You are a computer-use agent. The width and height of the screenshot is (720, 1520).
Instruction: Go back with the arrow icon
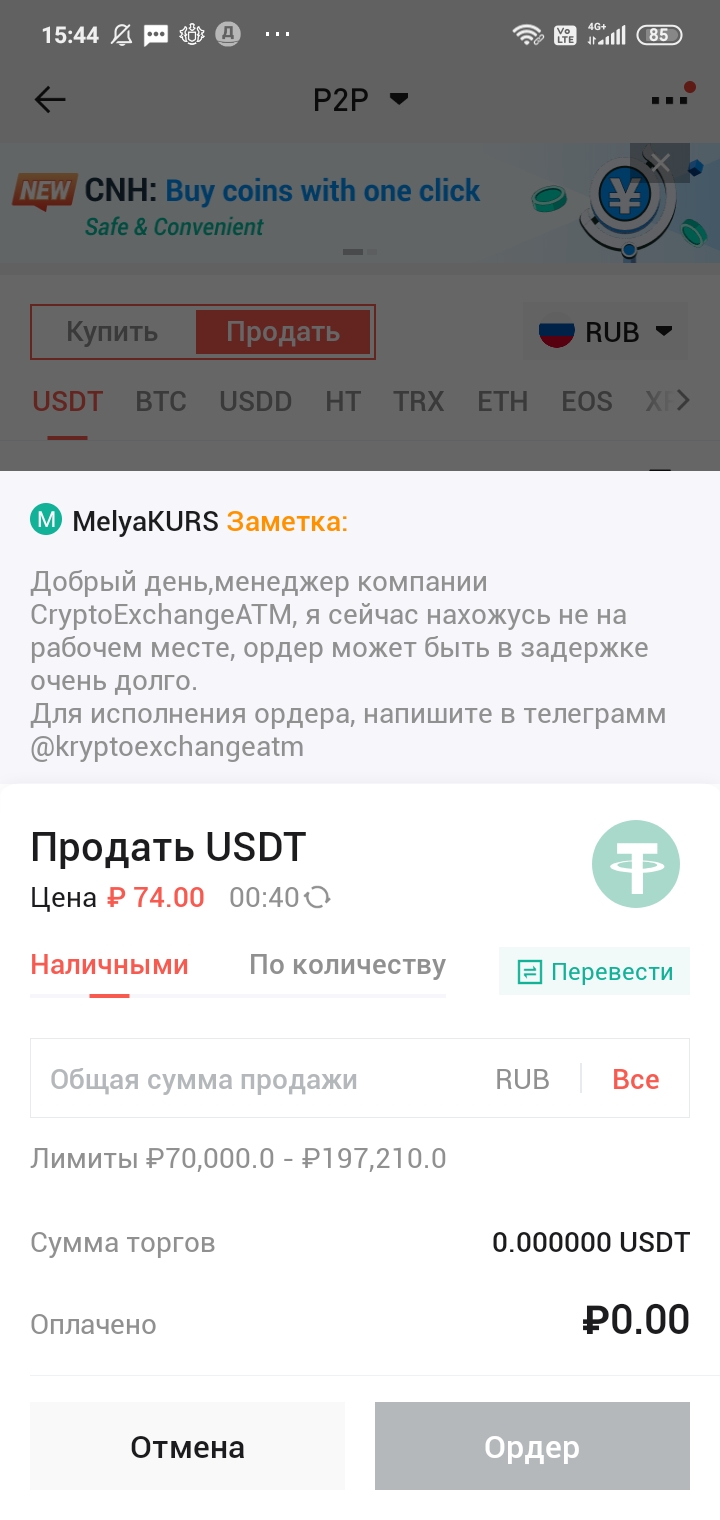(x=50, y=99)
